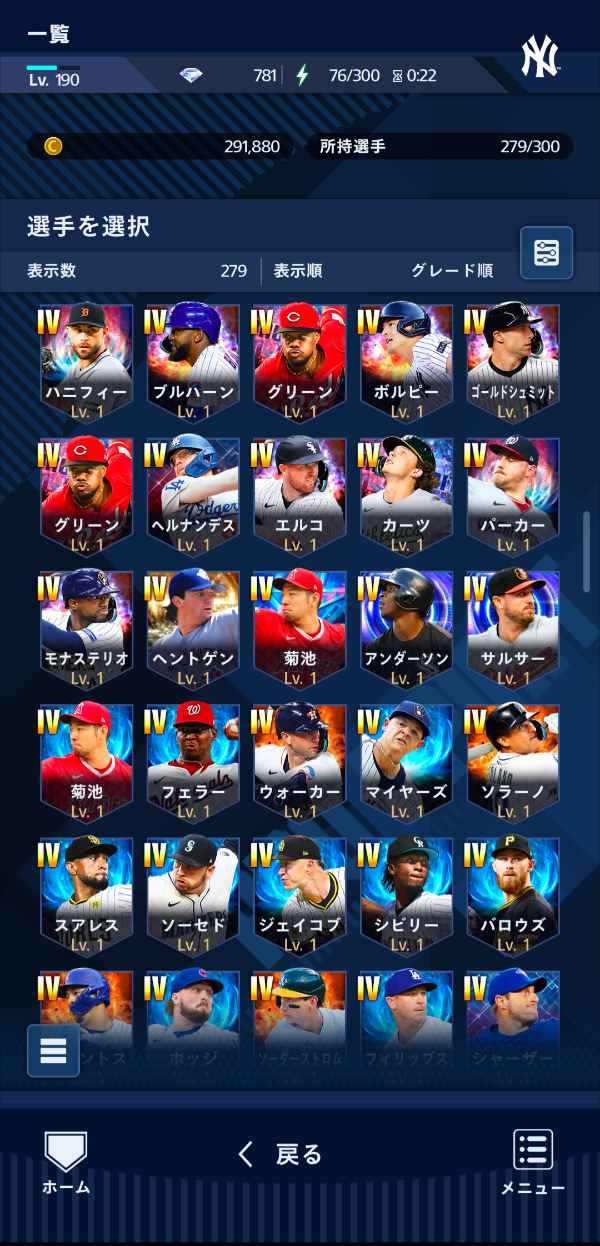Open the アンダーソン player card

[405, 628]
